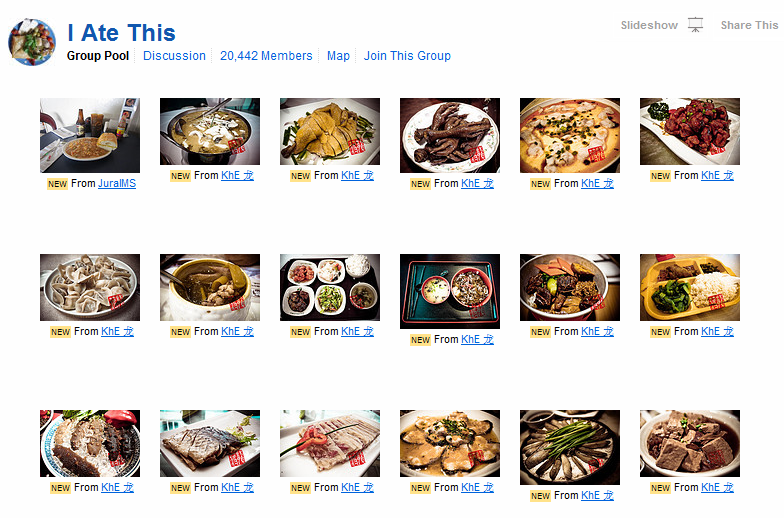The height and width of the screenshot is (518, 784).
Task: Open the Group Pool link
Action: [98, 56]
